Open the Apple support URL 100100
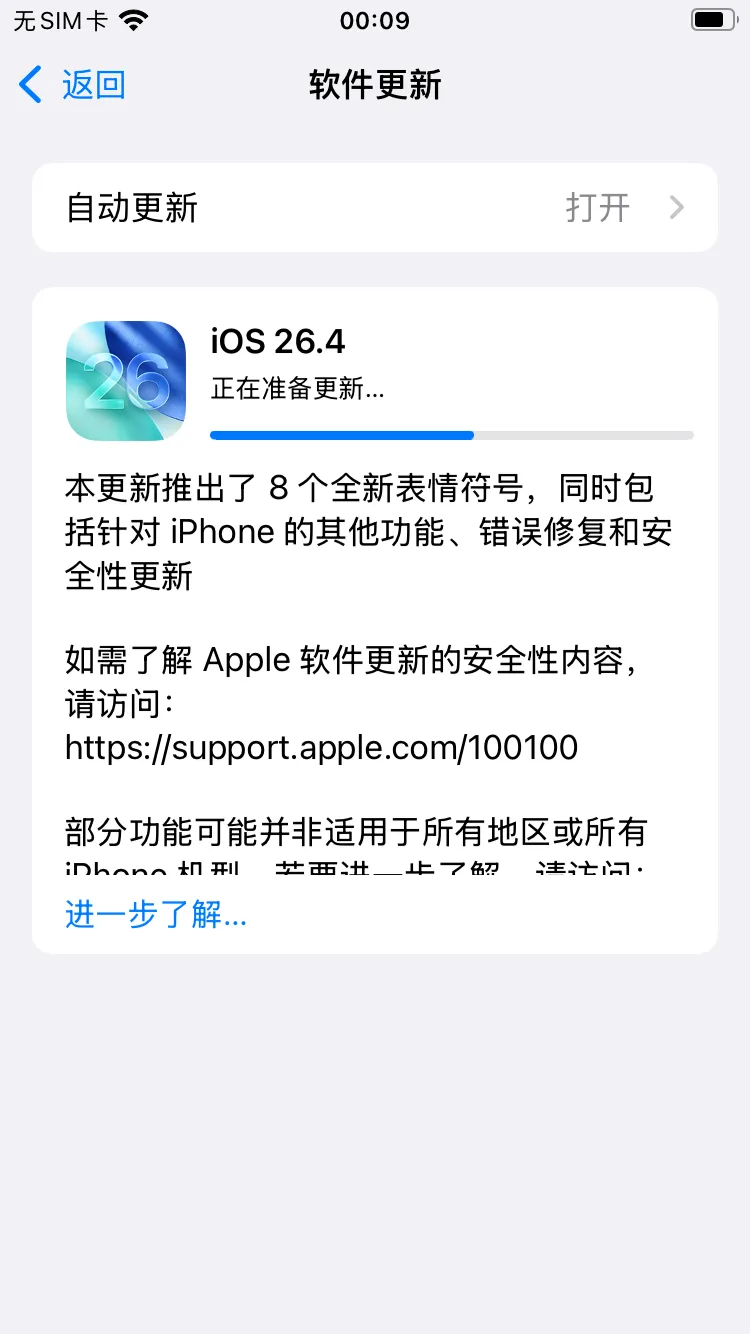The height and width of the screenshot is (1334, 750). [320, 747]
